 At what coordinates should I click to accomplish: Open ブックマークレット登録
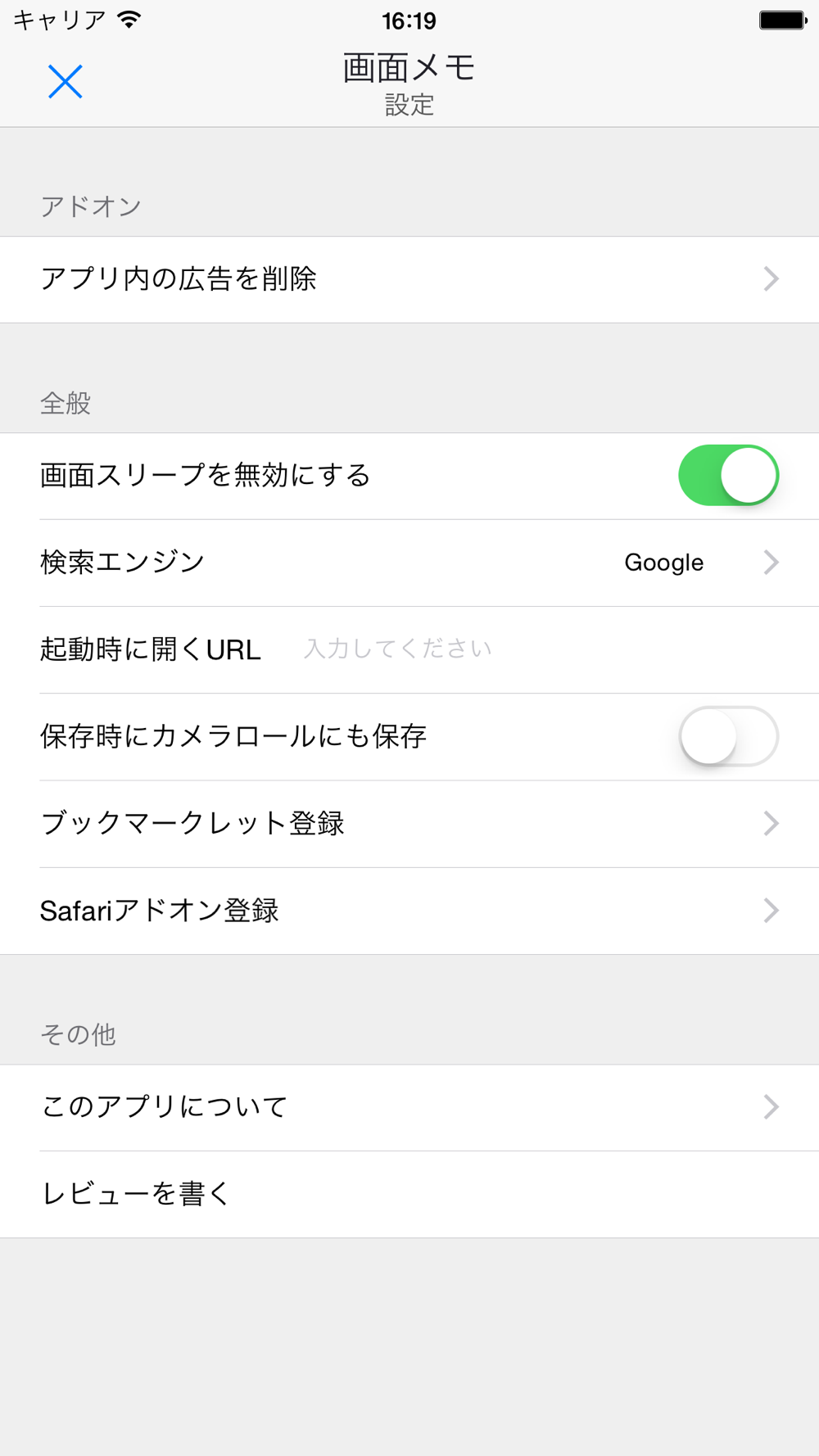pyautogui.click(x=409, y=824)
